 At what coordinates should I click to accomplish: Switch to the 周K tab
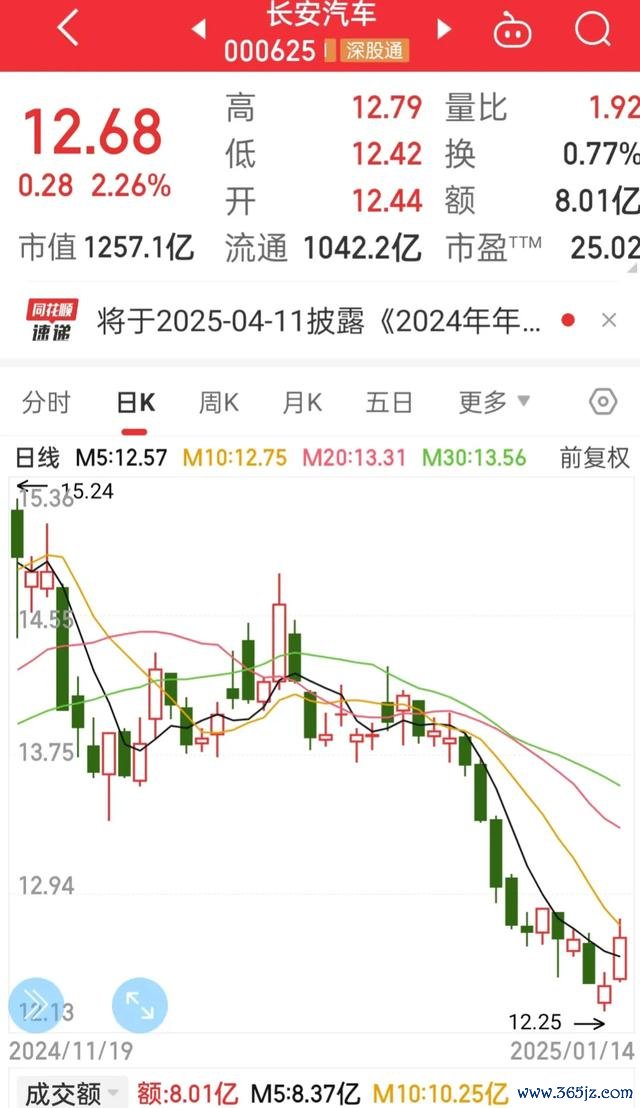(218, 402)
